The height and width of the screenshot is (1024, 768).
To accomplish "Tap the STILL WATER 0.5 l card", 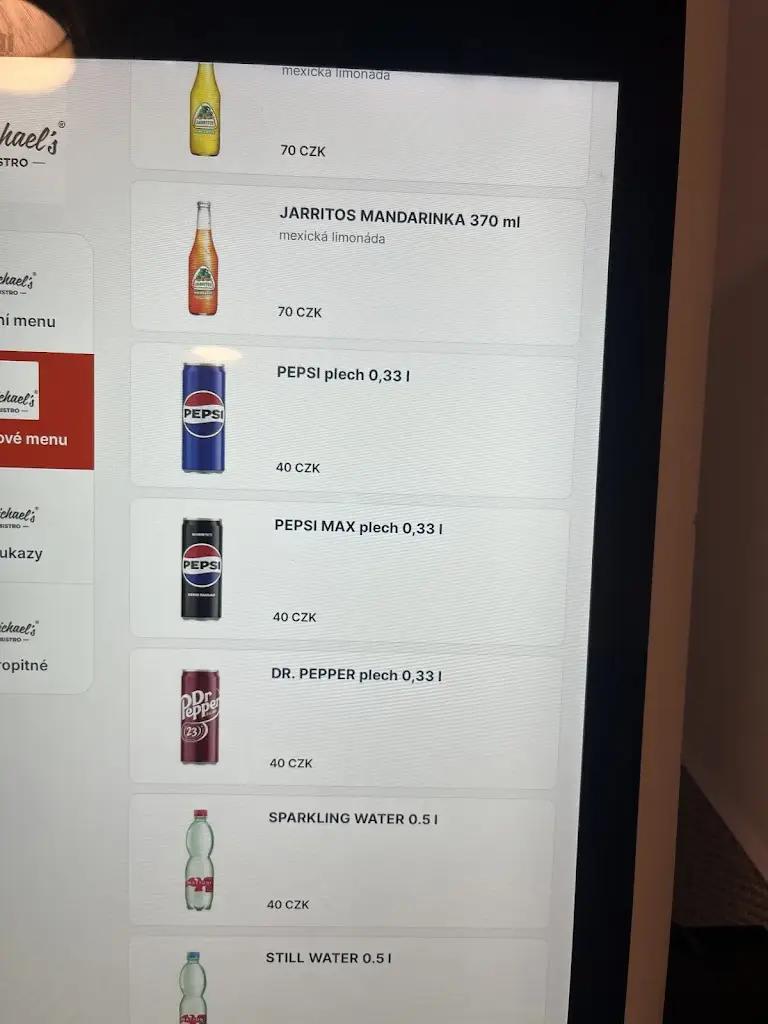I will pyautogui.click(x=338, y=982).
